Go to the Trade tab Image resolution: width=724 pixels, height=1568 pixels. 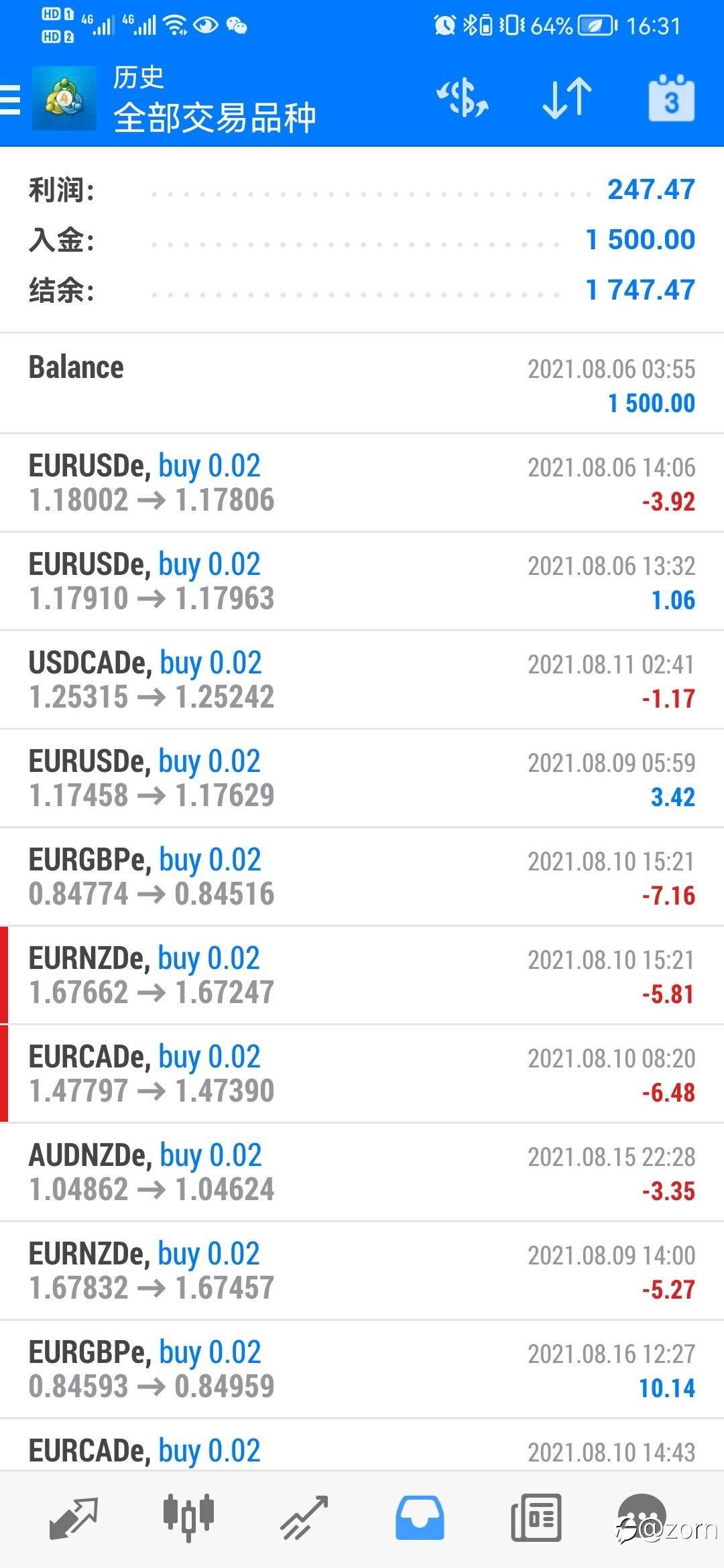[x=304, y=1517]
